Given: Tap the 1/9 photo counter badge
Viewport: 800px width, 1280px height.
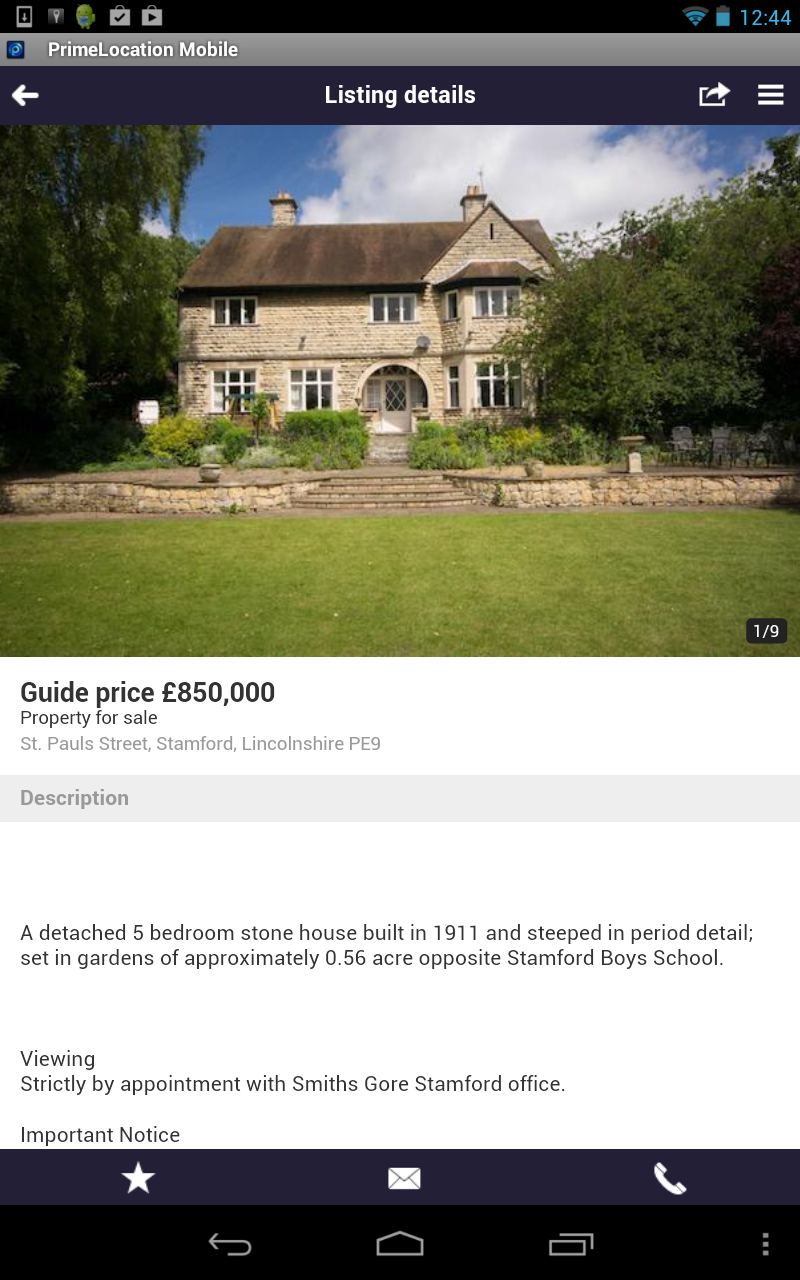Looking at the screenshot, I should pyautogui.click(x=766, y=630).
